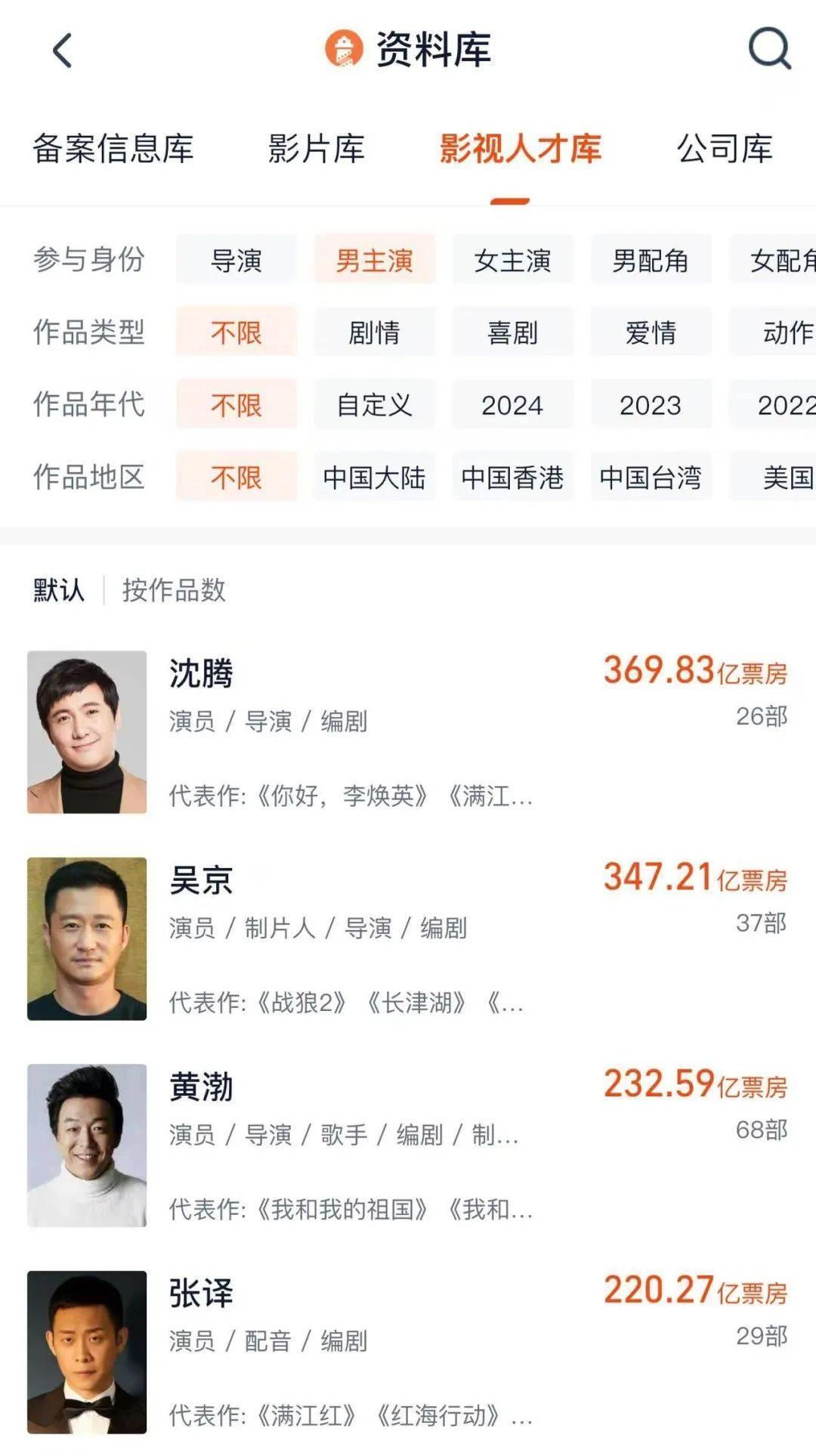This screenshot has width=816, height=1456.
Task: Filter works by year 2024
Action: click(x=512, y=405)
